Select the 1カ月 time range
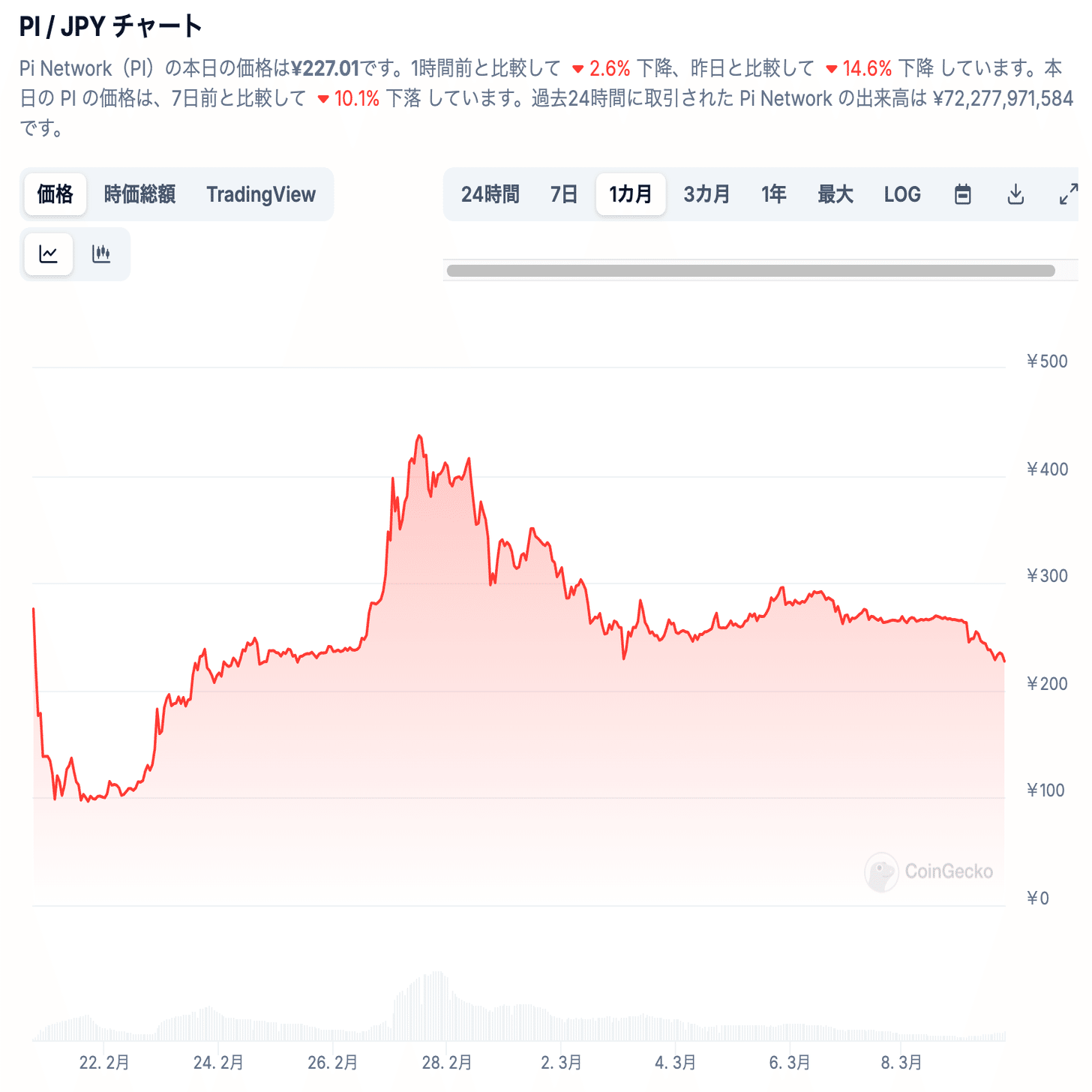The image size is (1092, 1092). pyautogui.click(x=631, y=194)
